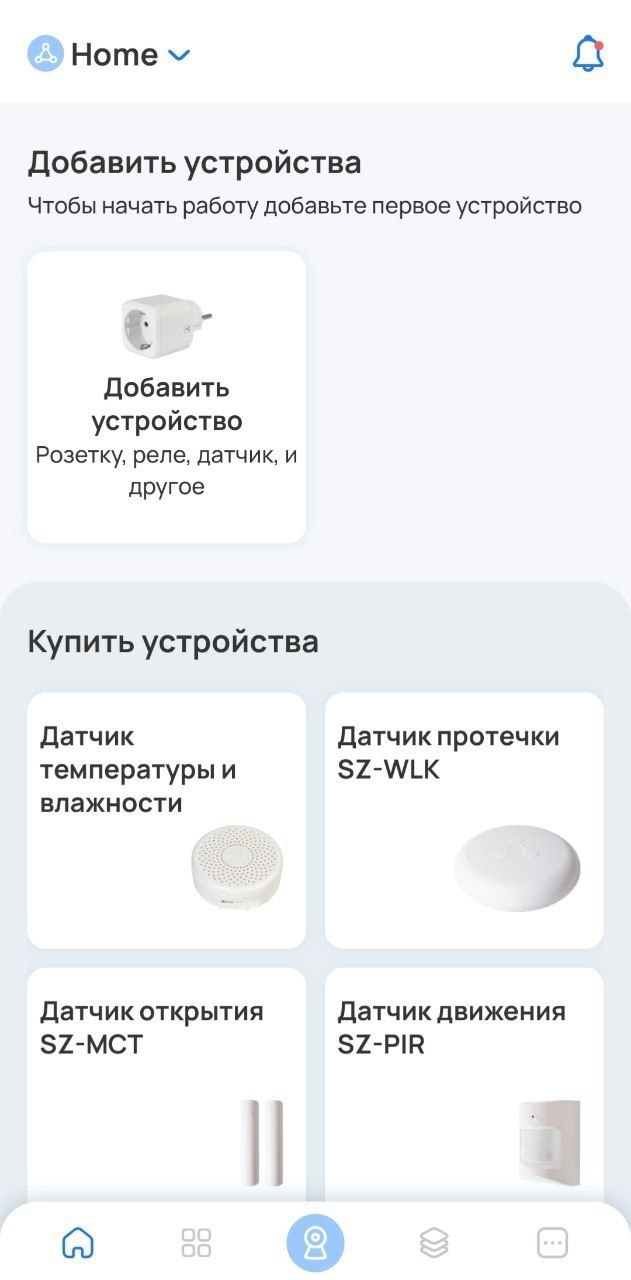Open the notifications bell
The image size is (631, 1280).
coord(587,54)
